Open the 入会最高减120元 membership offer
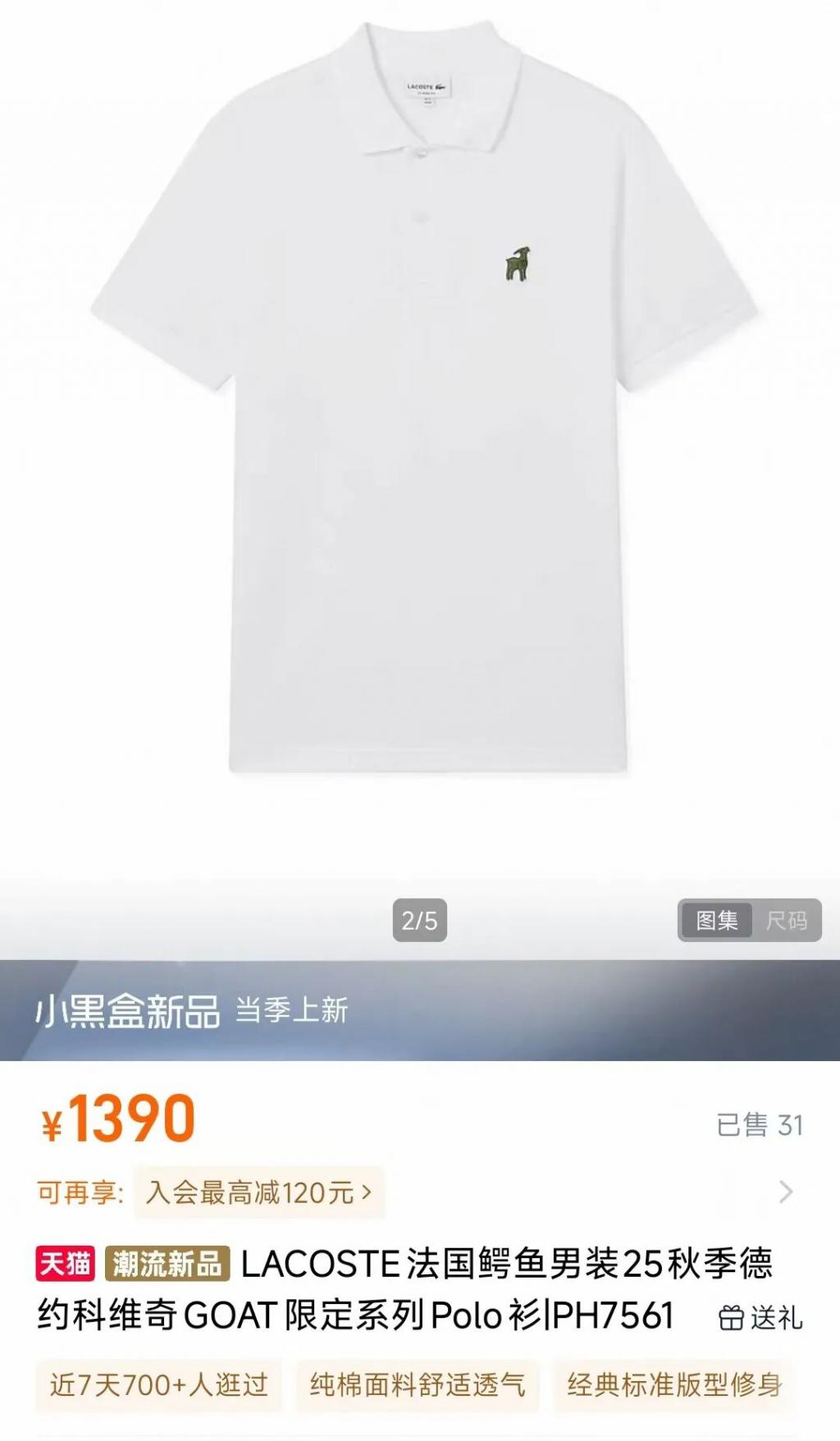This screenshot has width=840, height=1441. pyautogui.click(x=258, y=1192)
